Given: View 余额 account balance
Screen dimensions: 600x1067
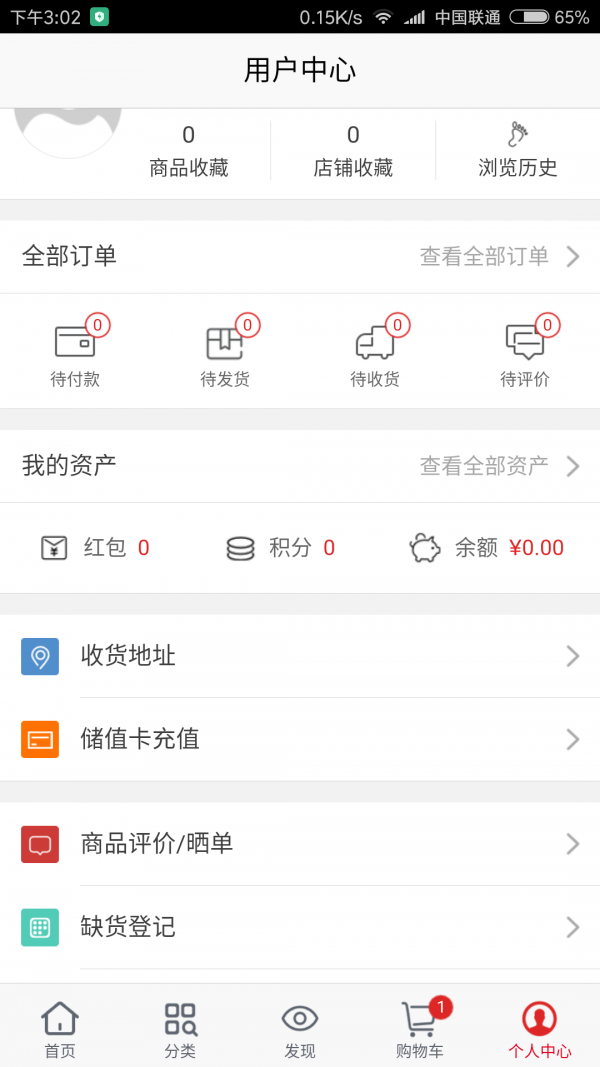Looking at the screenshot, I should point(487,548).
